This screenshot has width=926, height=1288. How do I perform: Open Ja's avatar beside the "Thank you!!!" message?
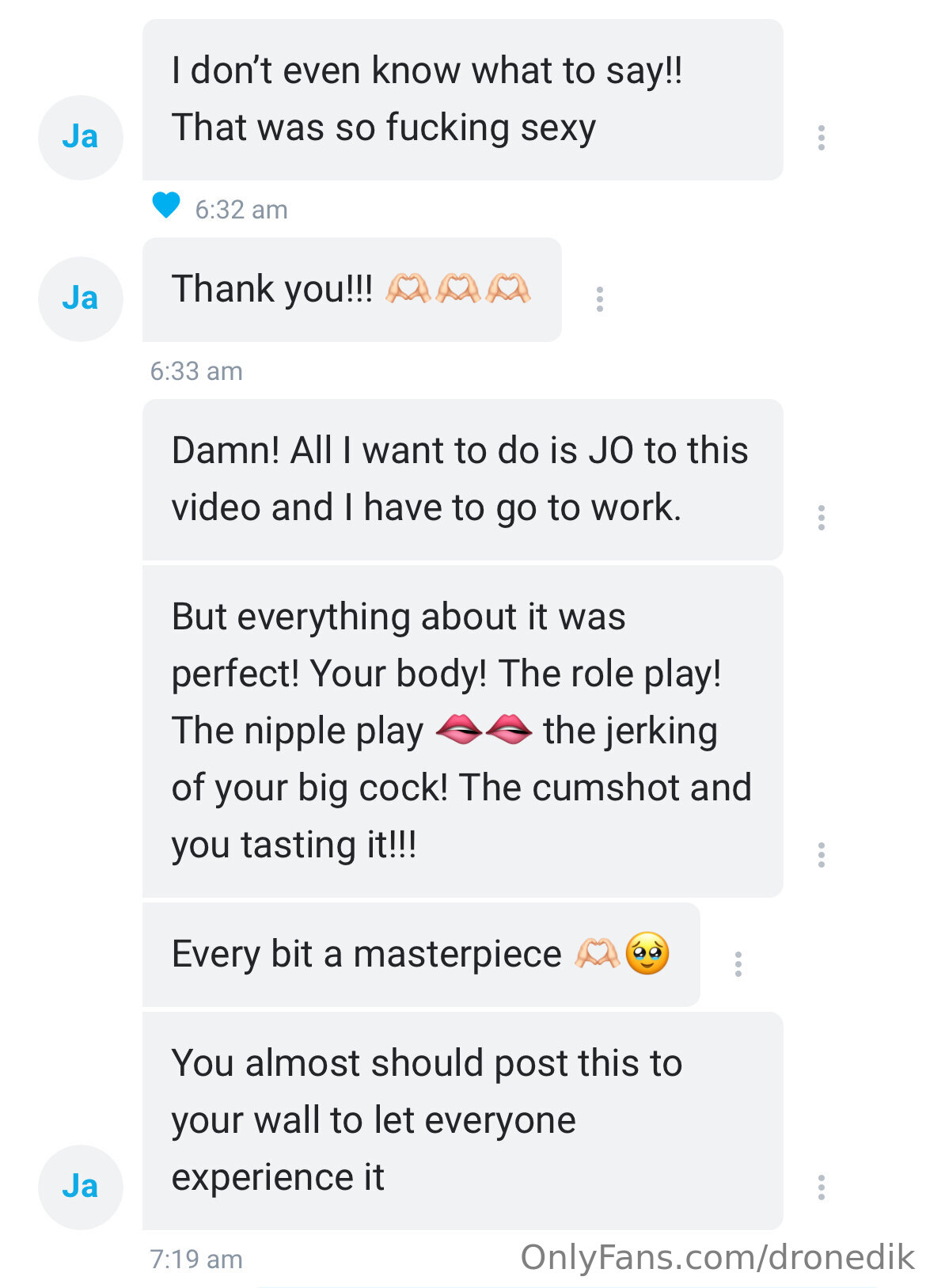(x=81, y=299)
